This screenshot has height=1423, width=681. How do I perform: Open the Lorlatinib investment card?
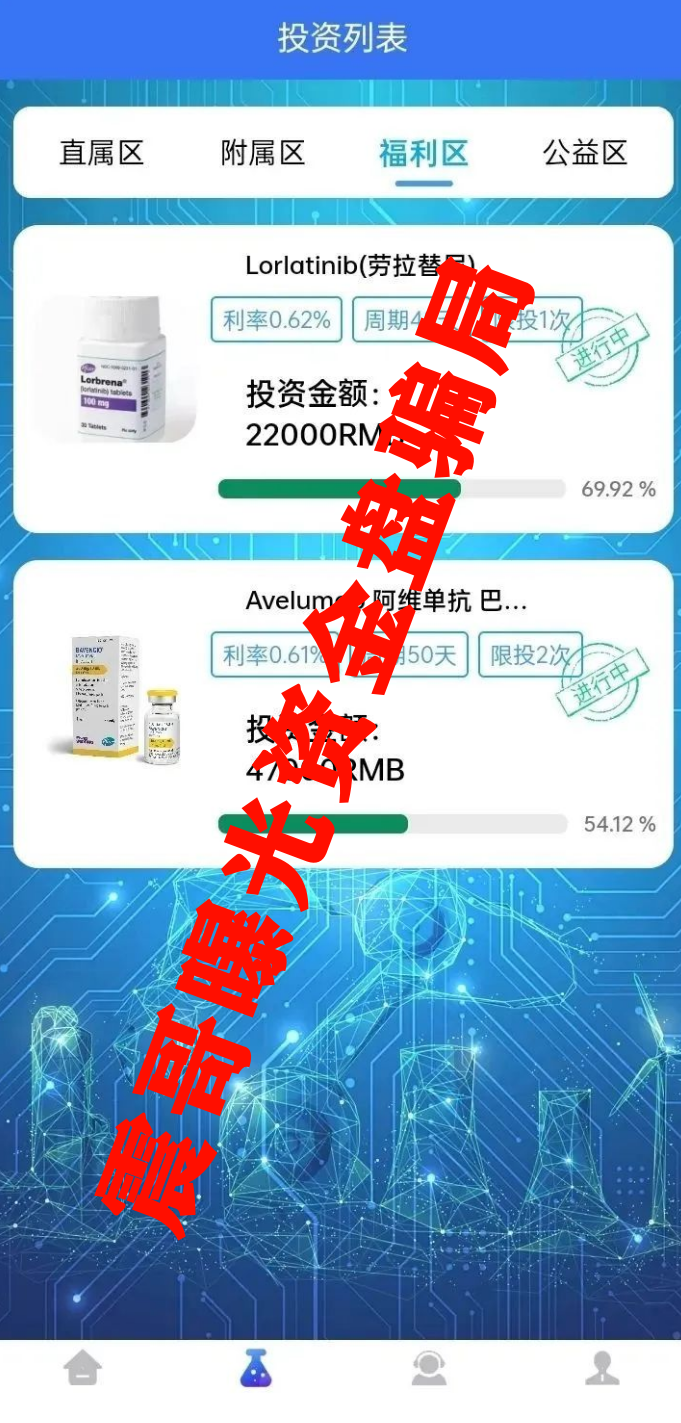(x=342, y=379)
